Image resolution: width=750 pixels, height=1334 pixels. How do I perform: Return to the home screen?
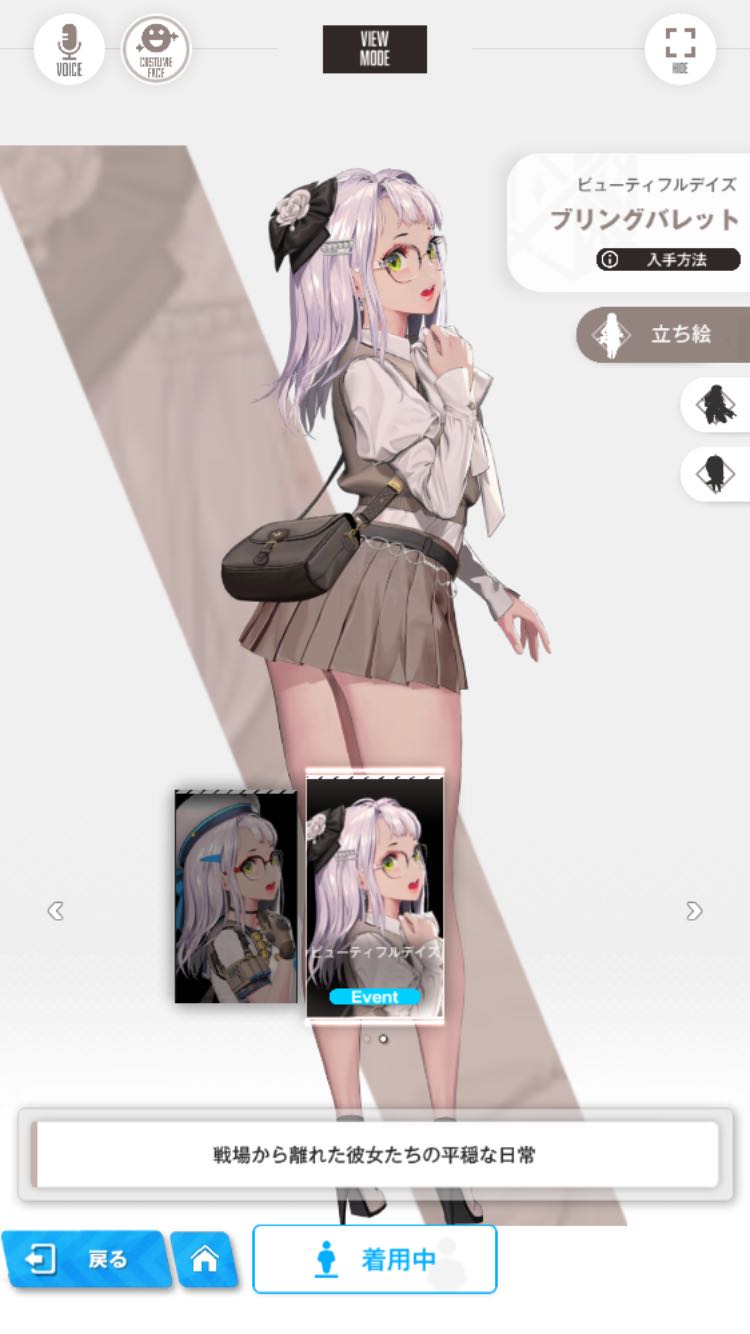coord(204,1260)
